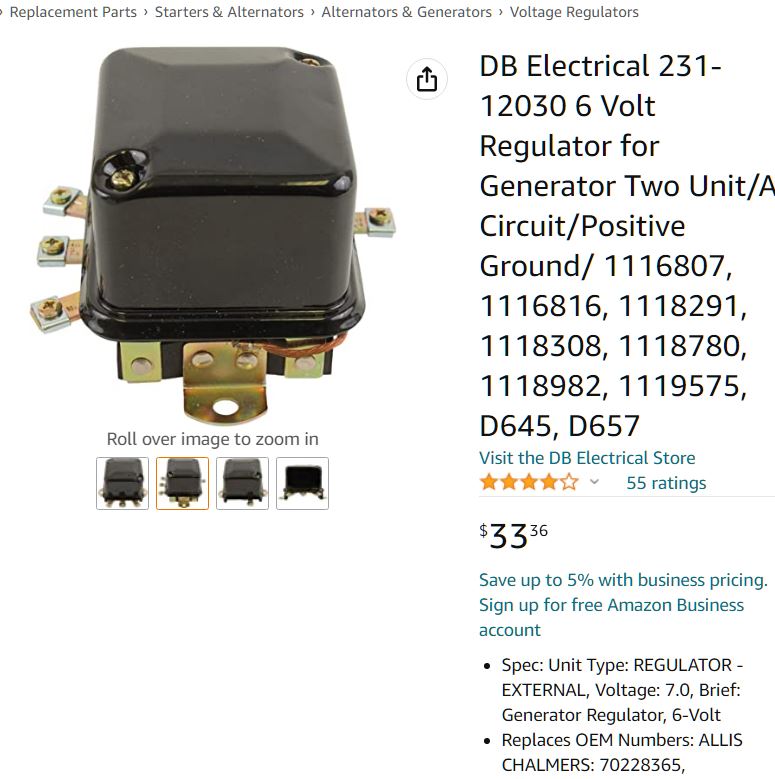Image resolution: width=775 pixels, height=779 pixels.
Task: Select the first product thumbnail
Action: (122, 483)
